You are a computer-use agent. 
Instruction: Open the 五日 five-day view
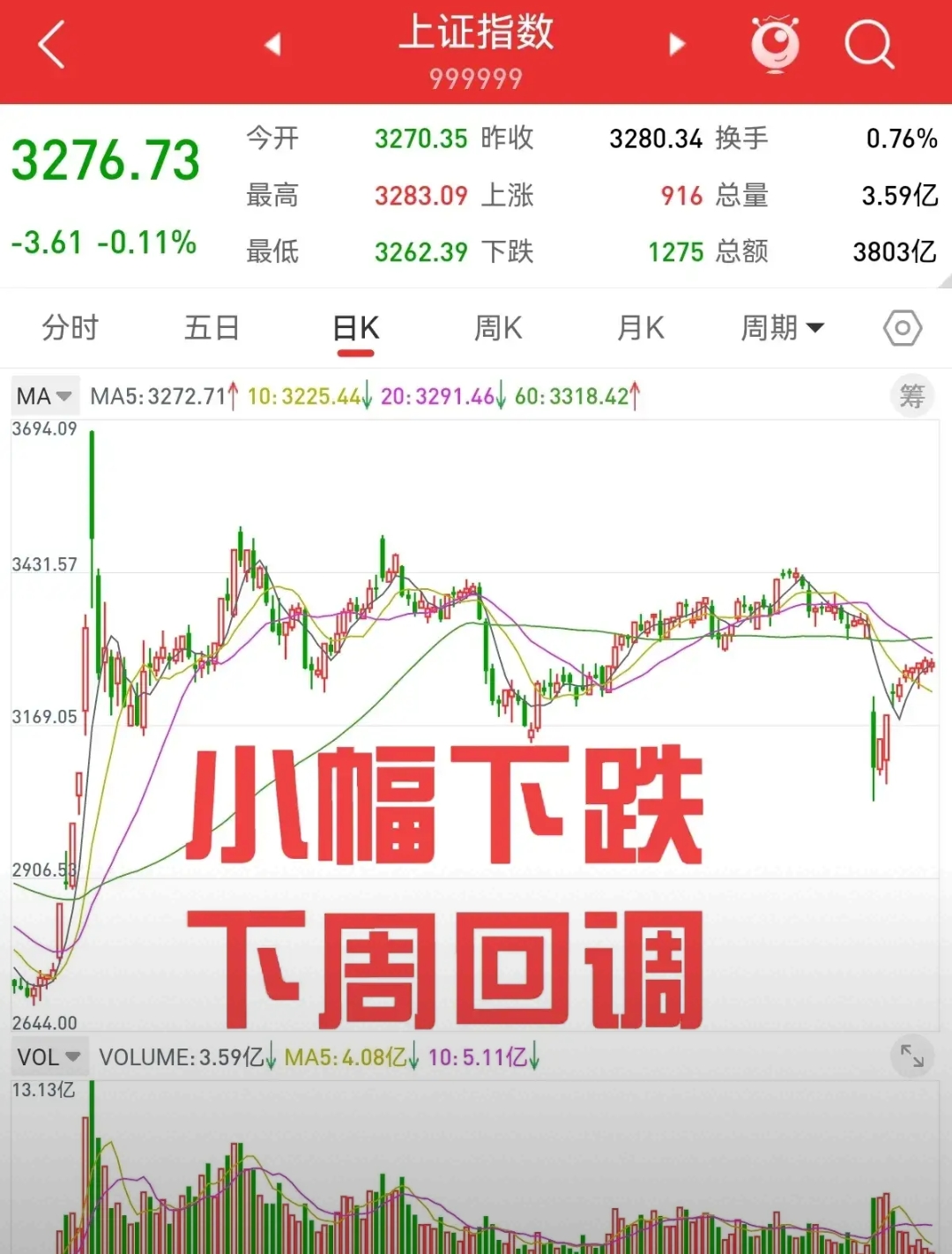(212, 327)
